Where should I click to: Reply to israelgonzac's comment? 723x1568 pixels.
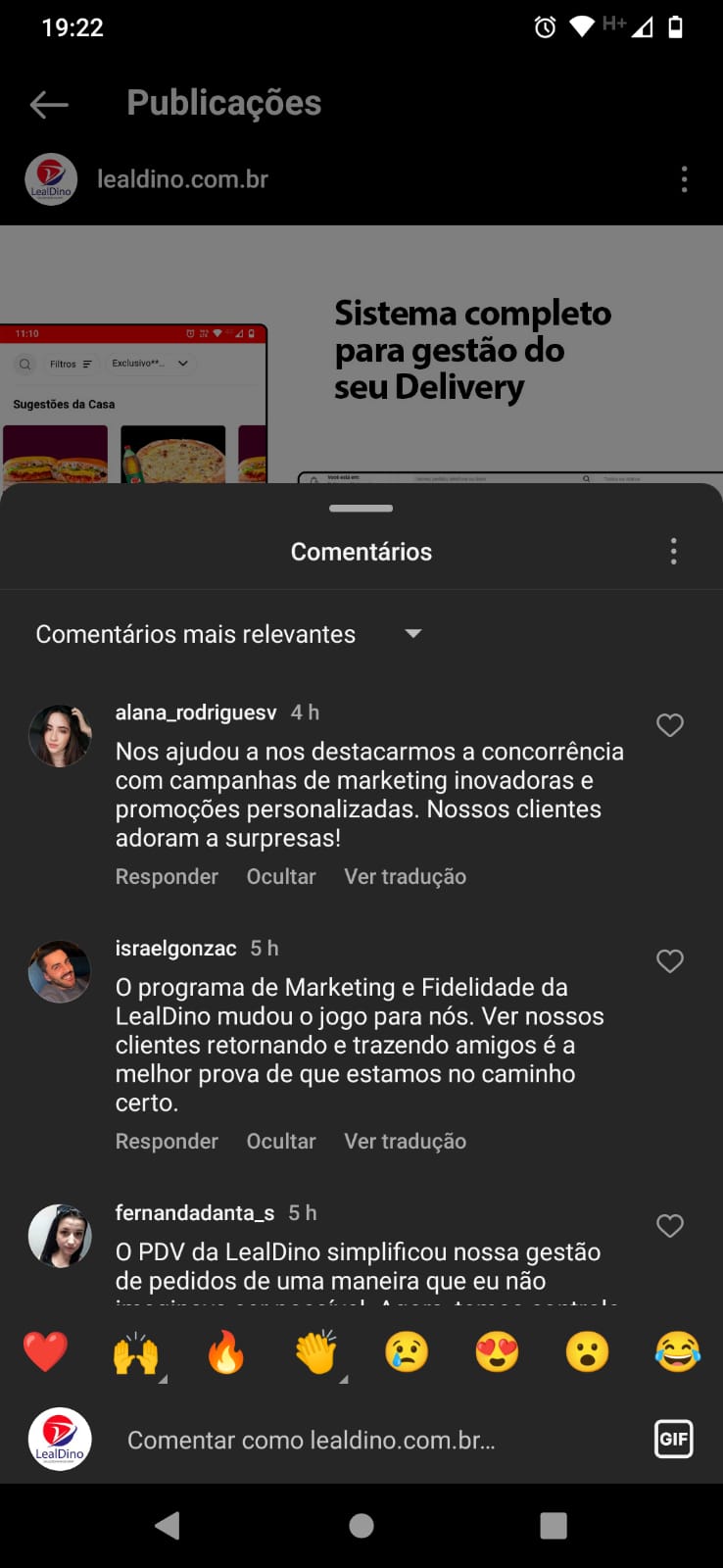point(167,1141)
